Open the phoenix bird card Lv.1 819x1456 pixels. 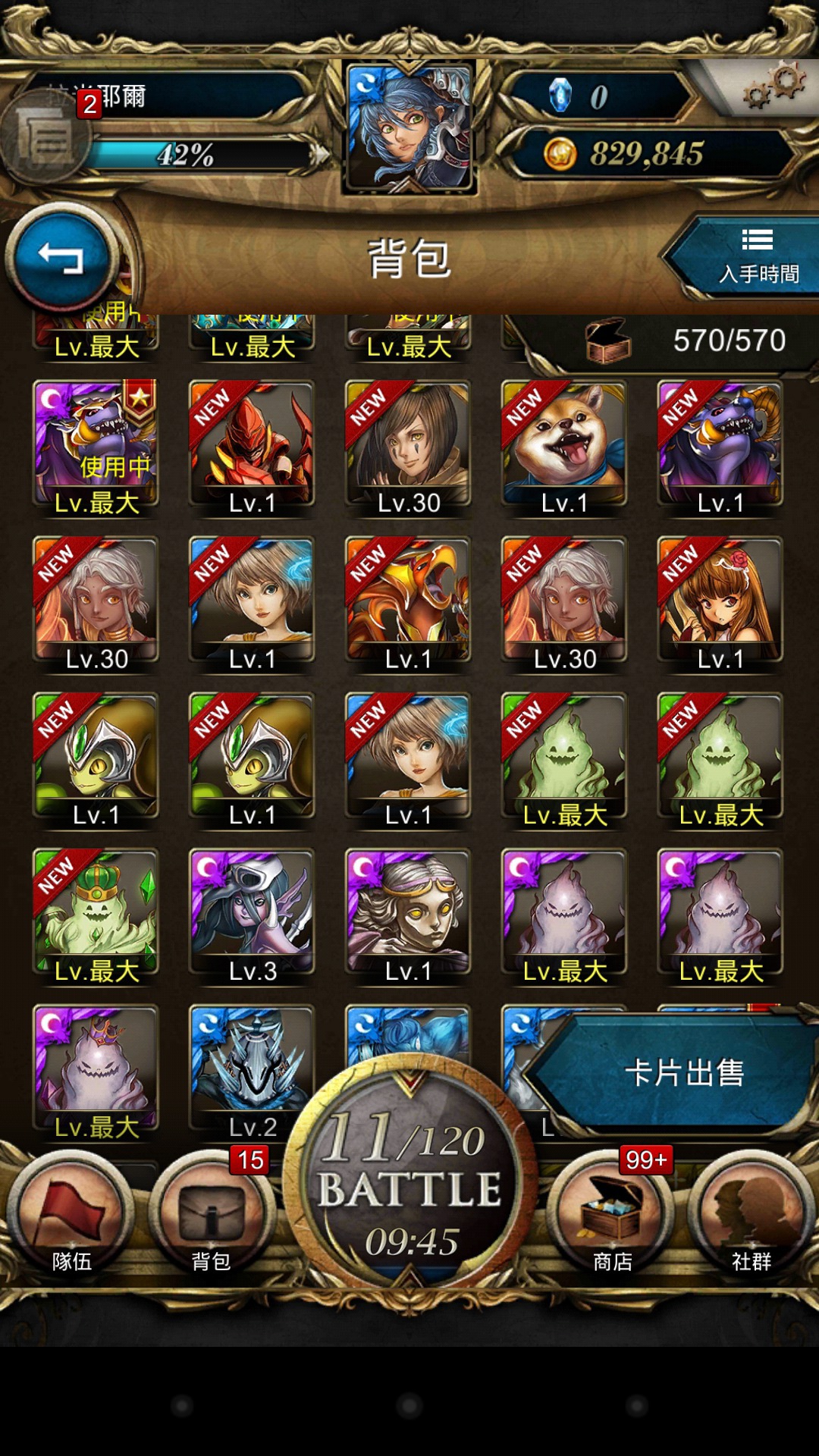(408, 604)
